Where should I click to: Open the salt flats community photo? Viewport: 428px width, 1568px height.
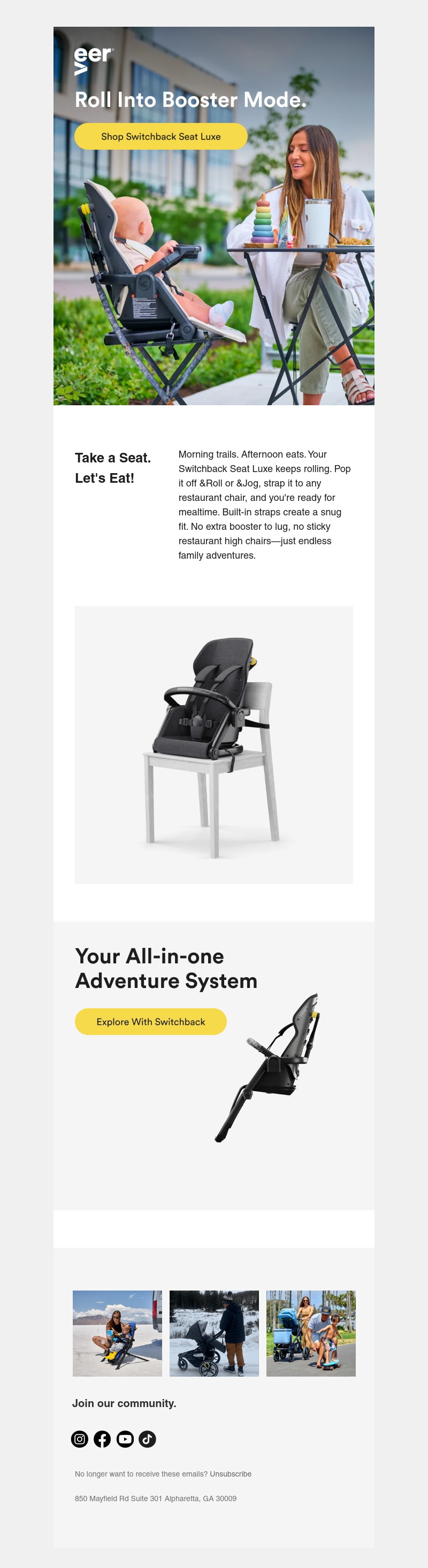[117, 1333]
